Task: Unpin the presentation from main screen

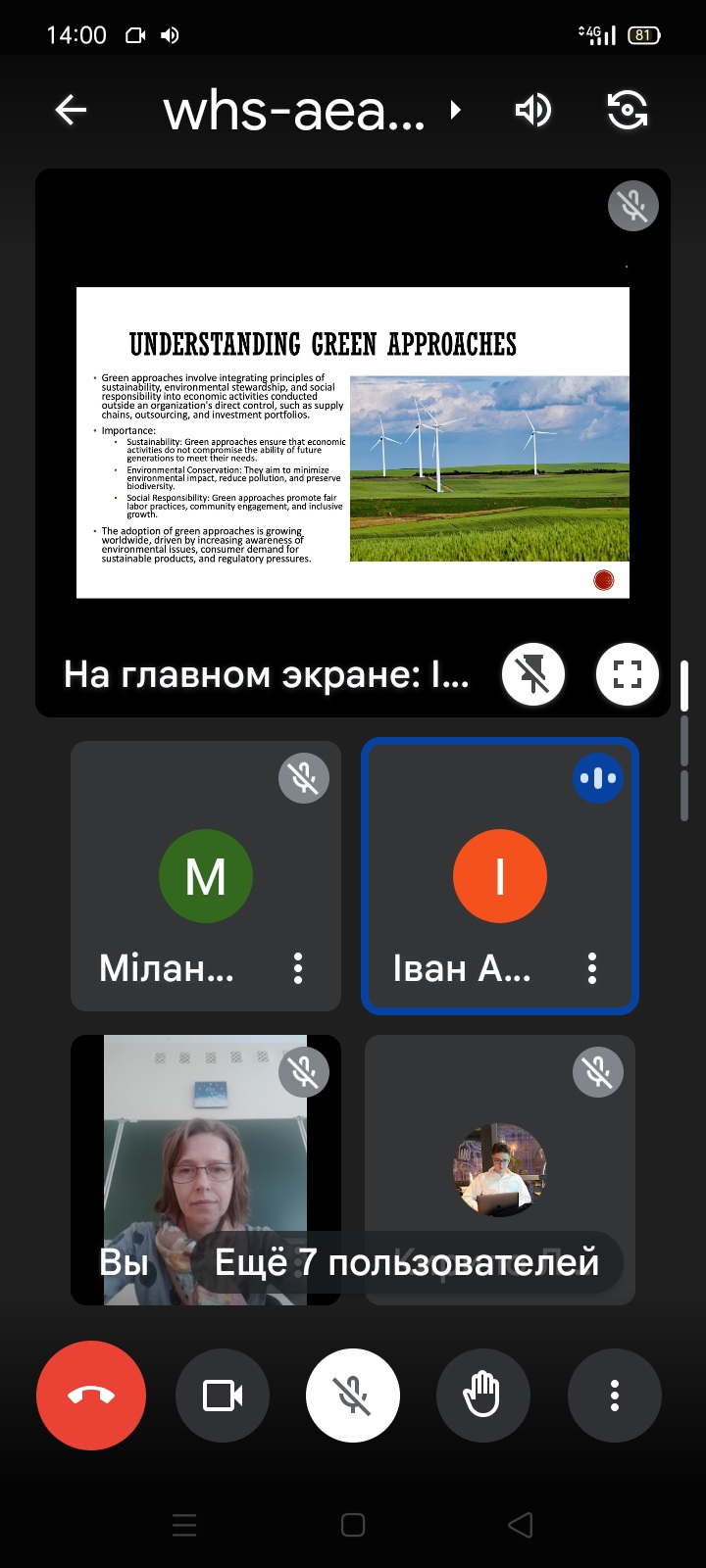Action: tap(532, 675)
